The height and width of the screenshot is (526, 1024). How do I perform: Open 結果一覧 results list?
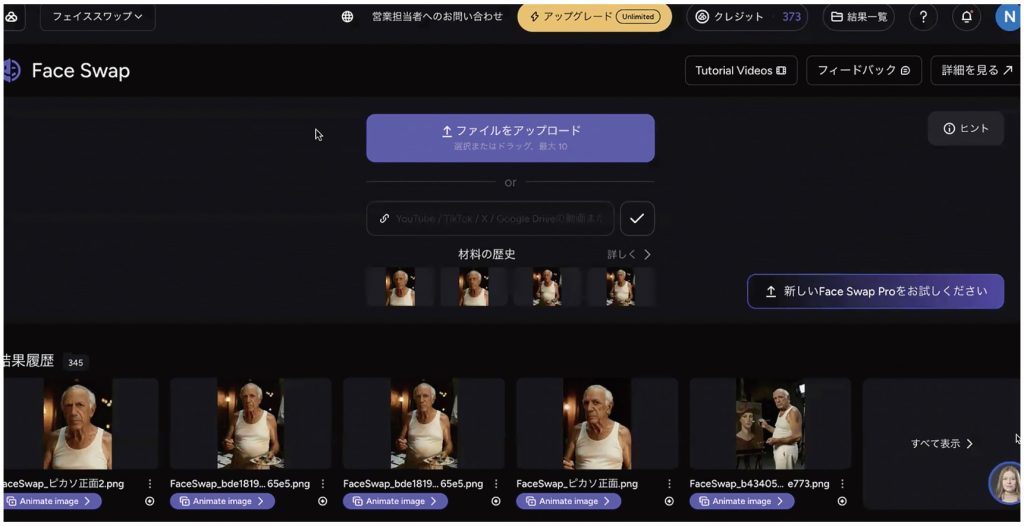pos(858,17)
